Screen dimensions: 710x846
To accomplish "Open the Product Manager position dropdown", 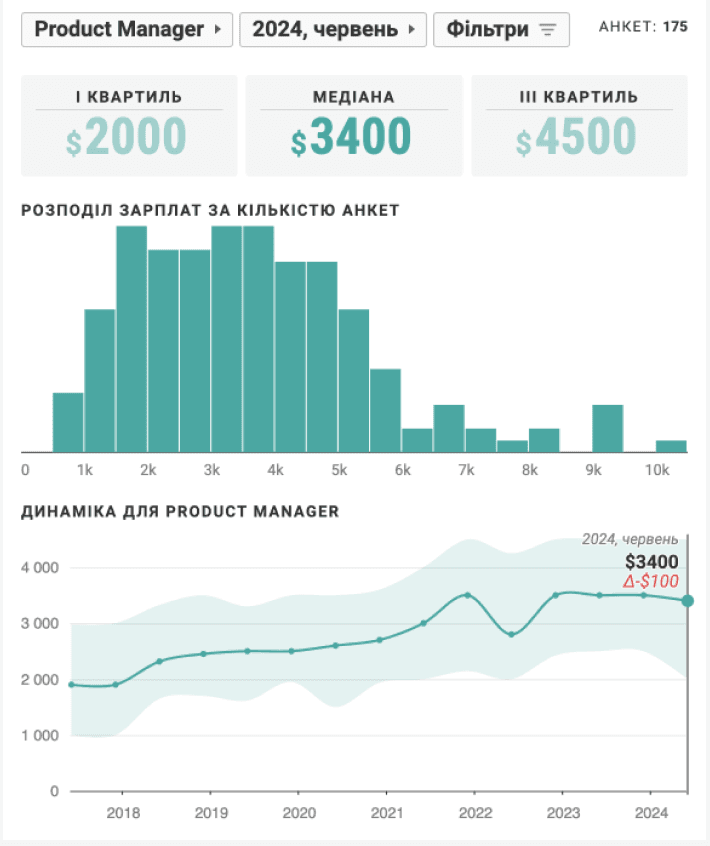I will (x=127, y=30).
